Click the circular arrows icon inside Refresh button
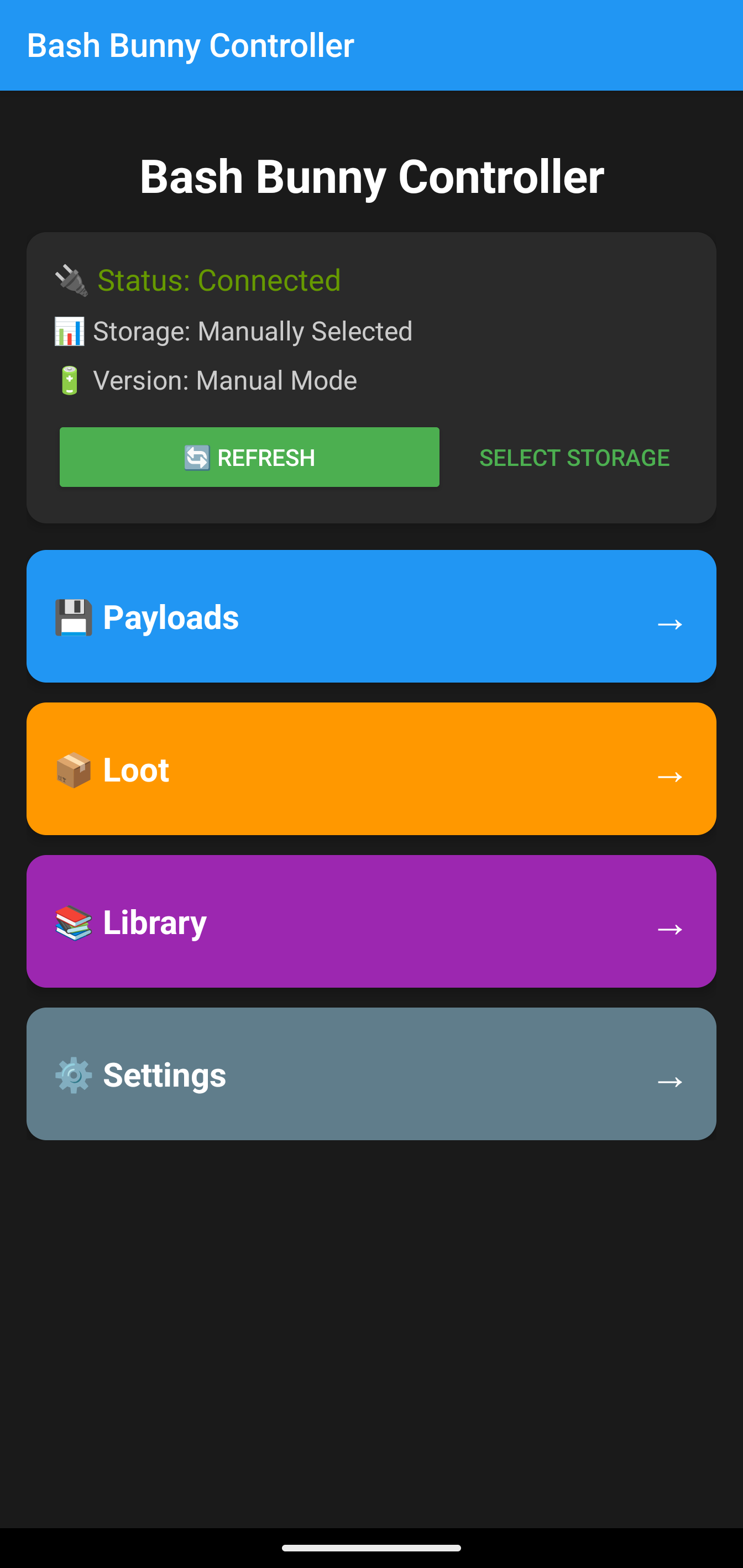The image size is (743, 1568). click(196, 457)
